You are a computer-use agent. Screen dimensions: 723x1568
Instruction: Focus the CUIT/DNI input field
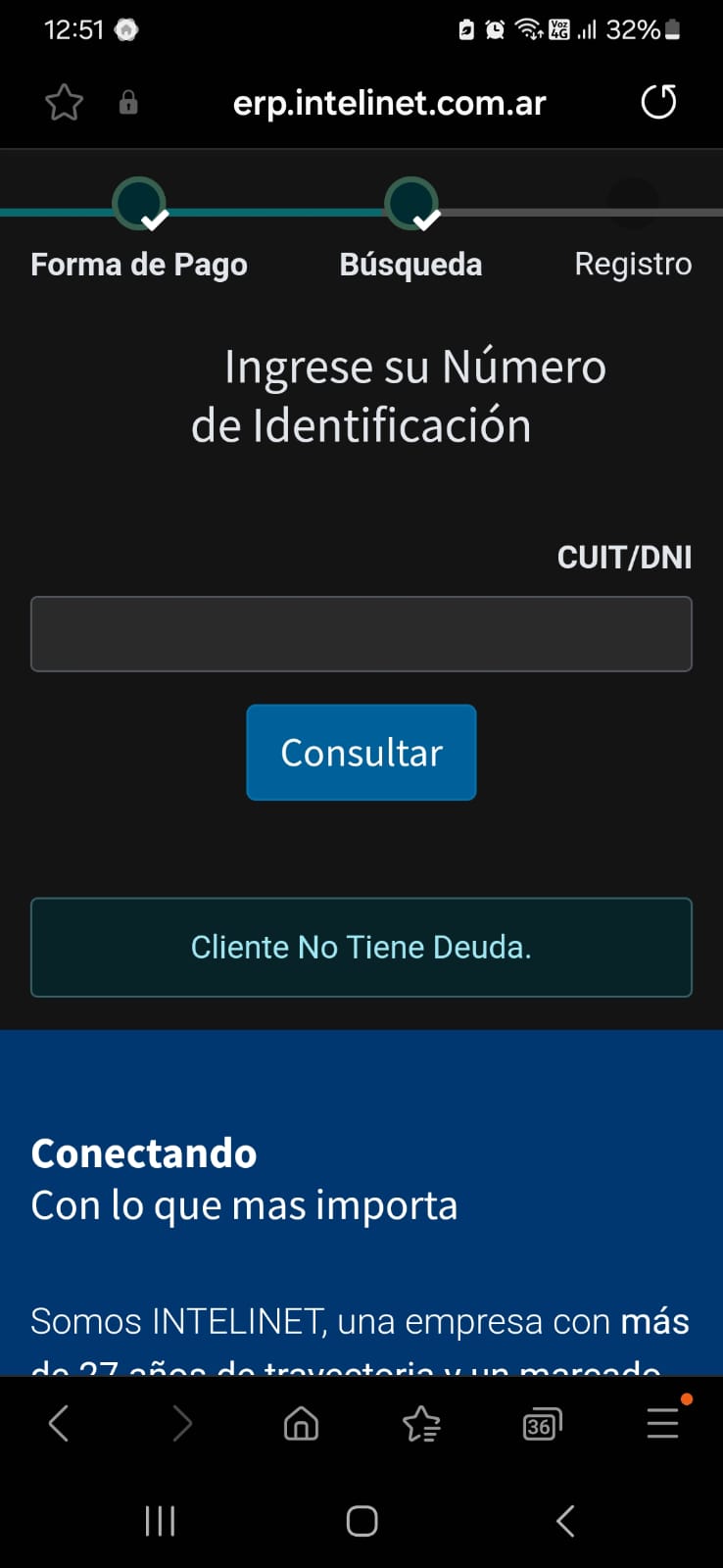point(361,634)
